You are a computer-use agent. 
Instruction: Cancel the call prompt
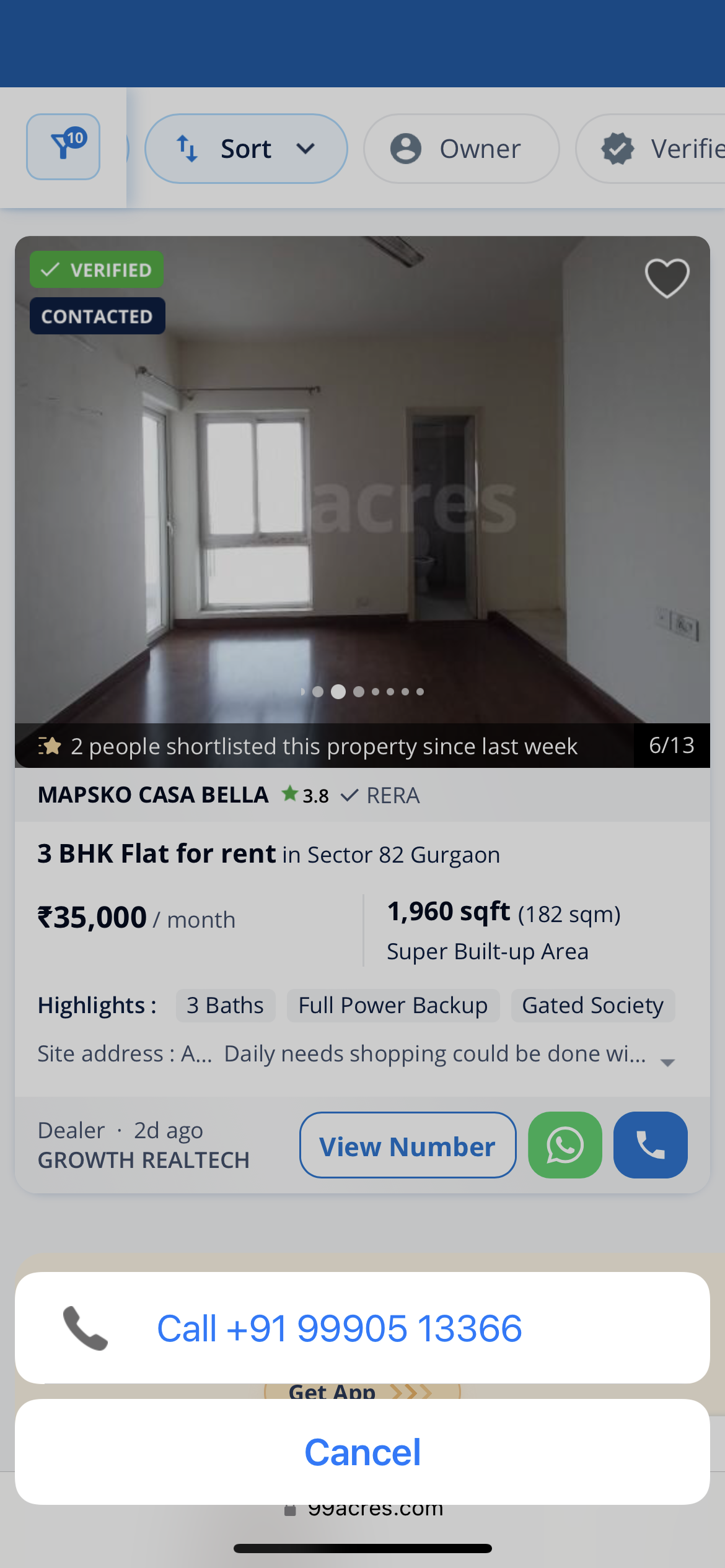click(x=362, y=1452)
